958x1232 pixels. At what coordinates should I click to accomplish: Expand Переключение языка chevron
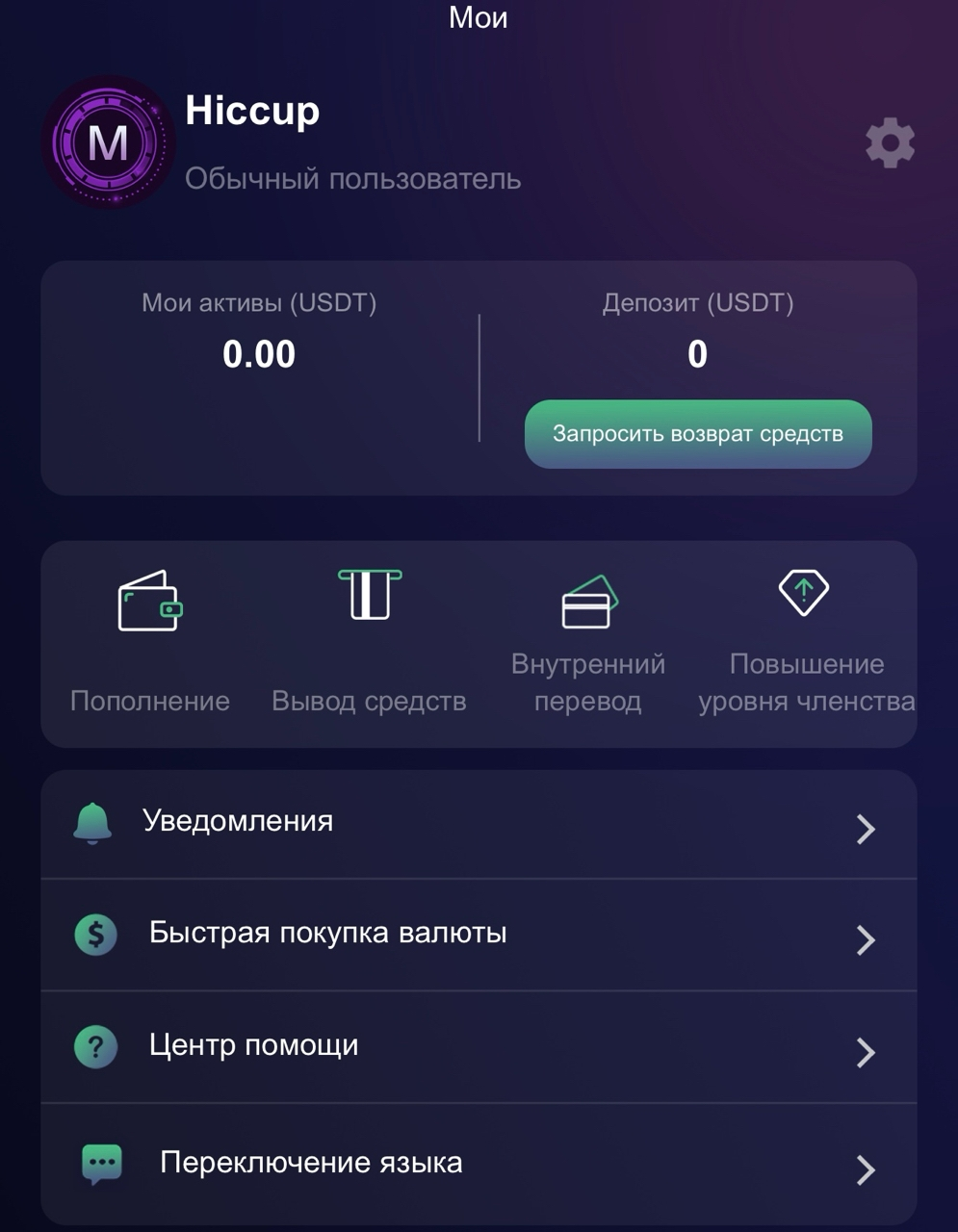pos(867,1168)
